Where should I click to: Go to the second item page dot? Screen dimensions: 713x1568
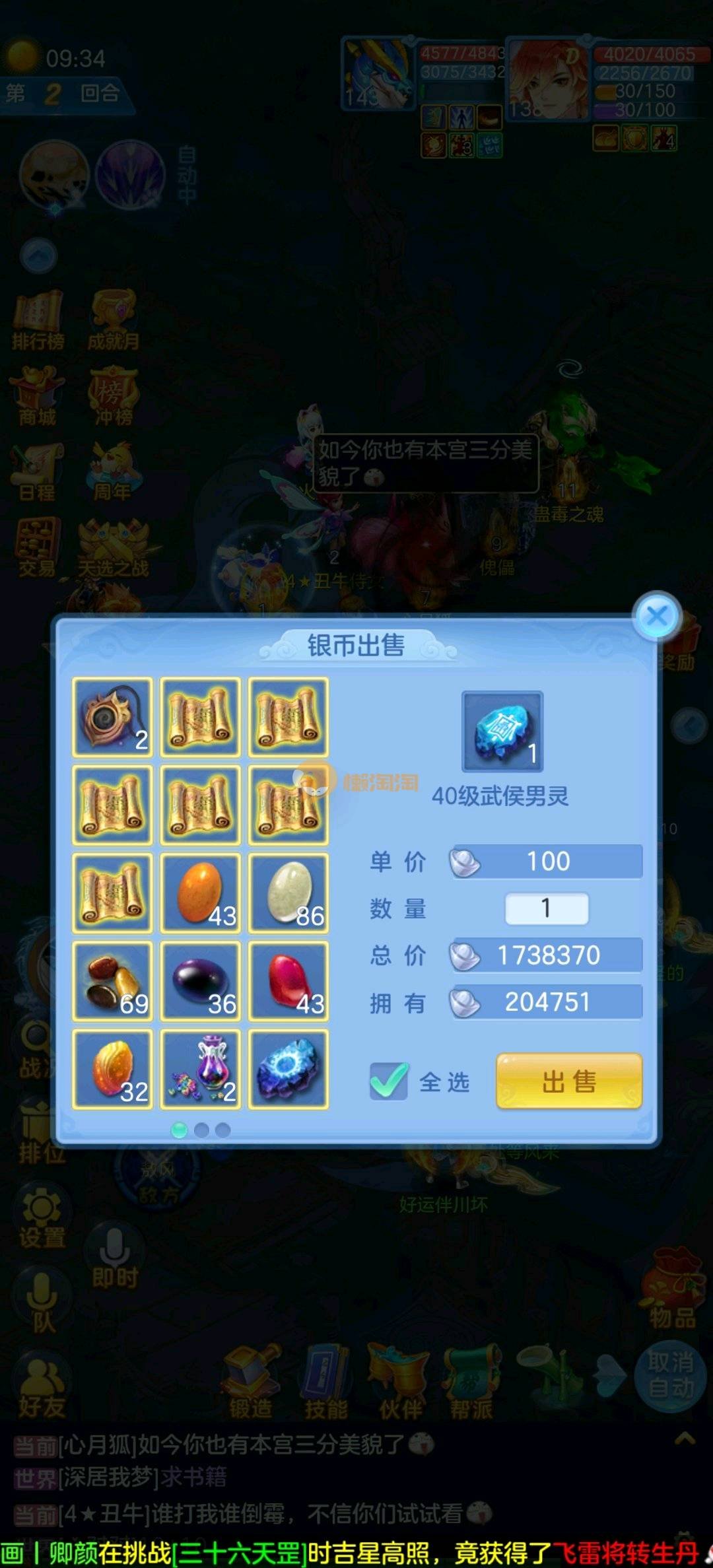click(x=201, y=1130)
